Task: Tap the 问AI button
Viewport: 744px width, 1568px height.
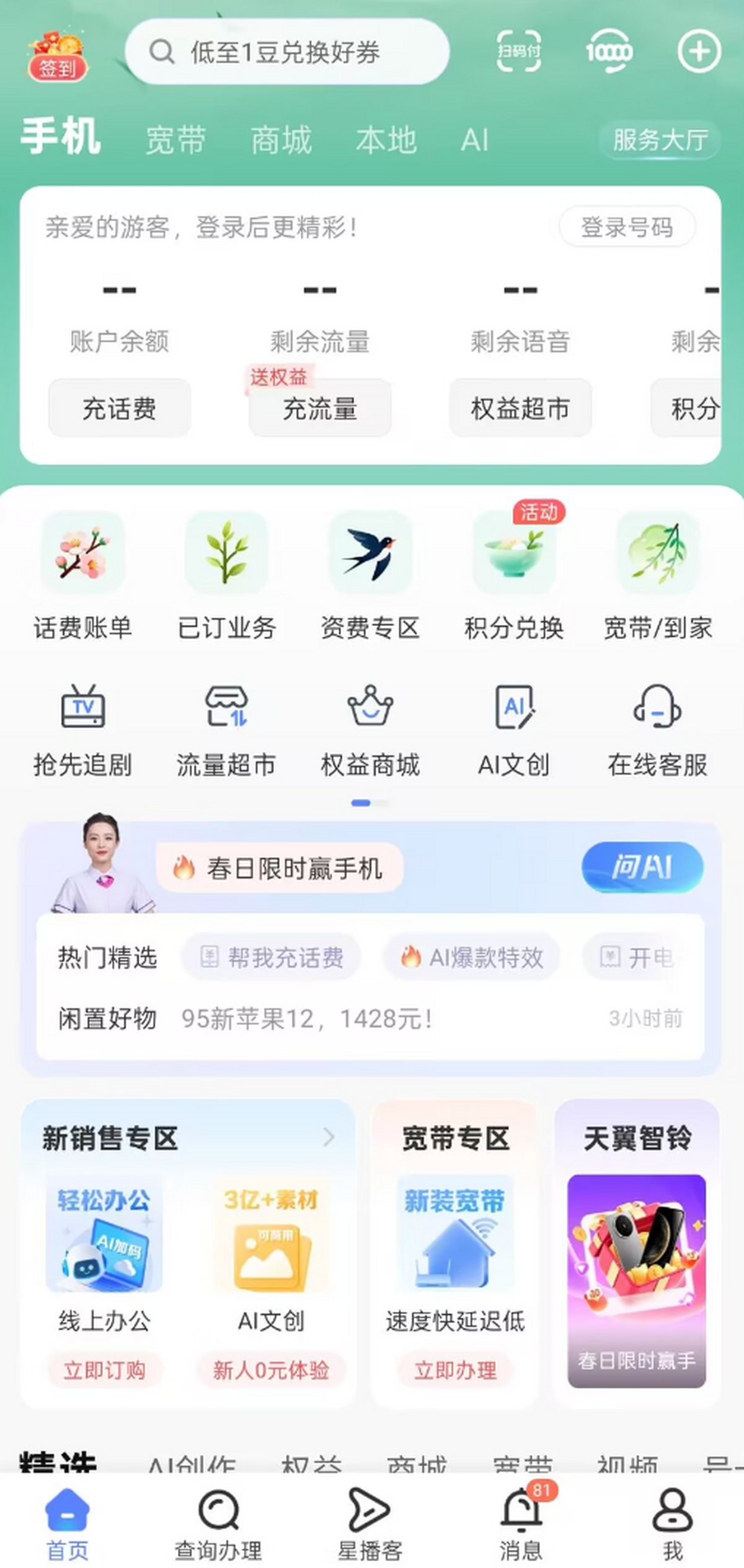Action: [642, 866]
